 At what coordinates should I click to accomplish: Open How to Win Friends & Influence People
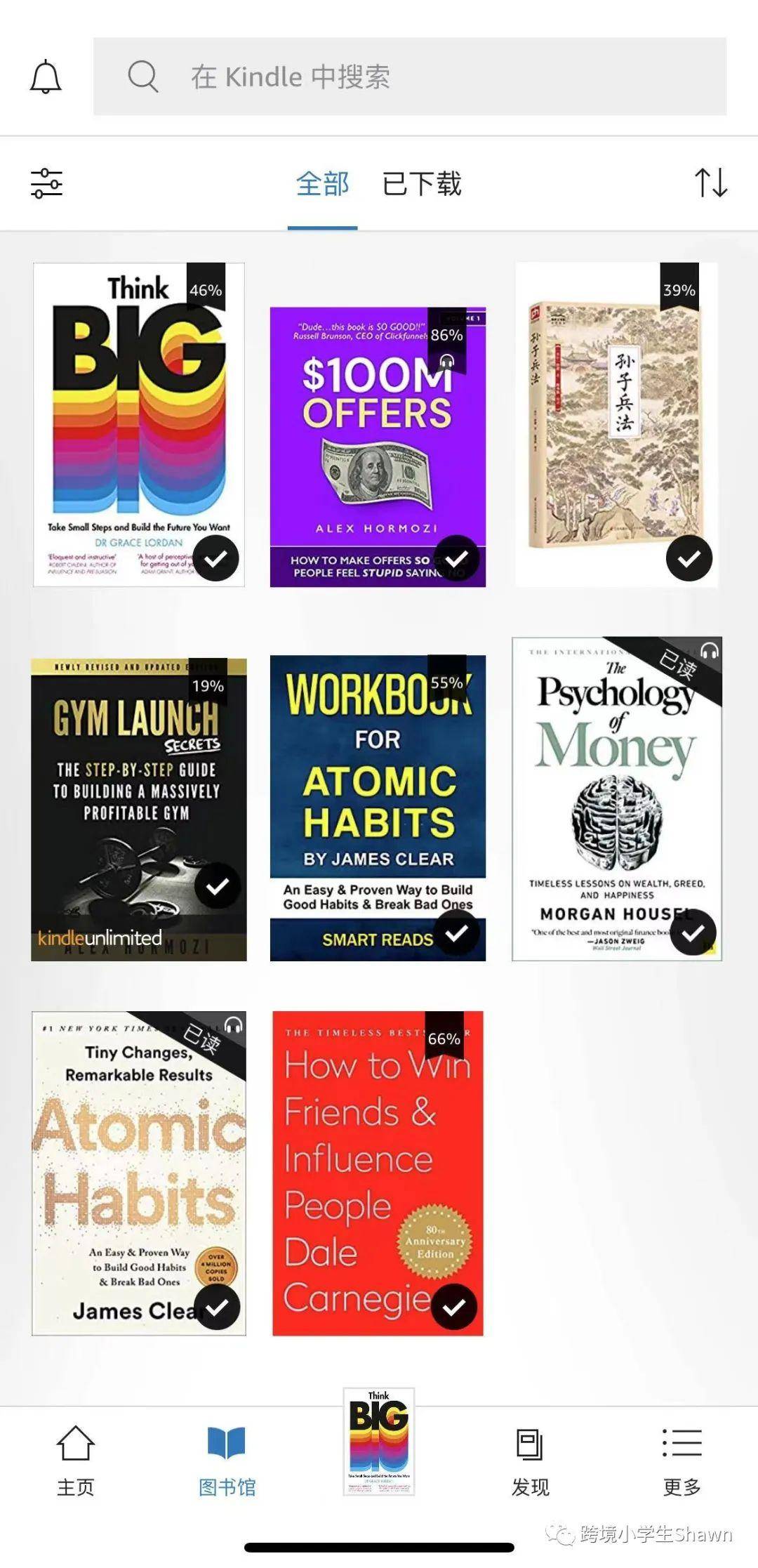coord(378,1173)
